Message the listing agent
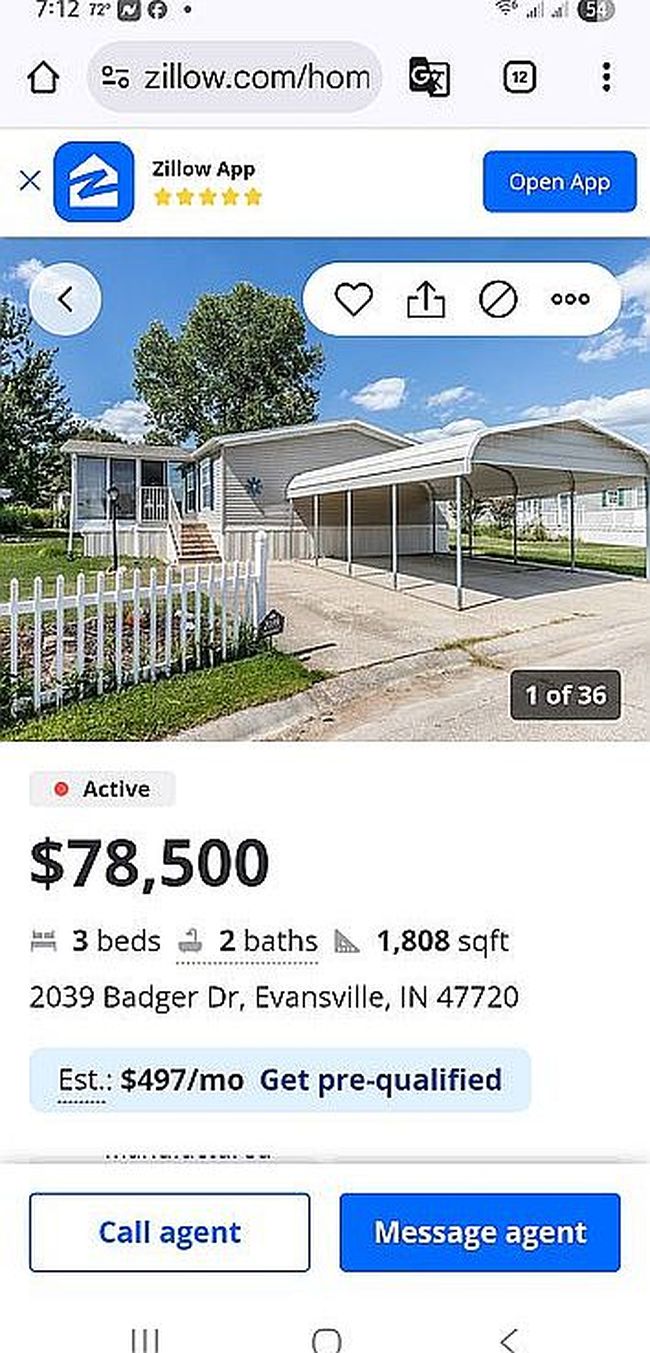The width and height of the screenshot is (650, 1353). pyautogui.click(x=480, y=1232)
